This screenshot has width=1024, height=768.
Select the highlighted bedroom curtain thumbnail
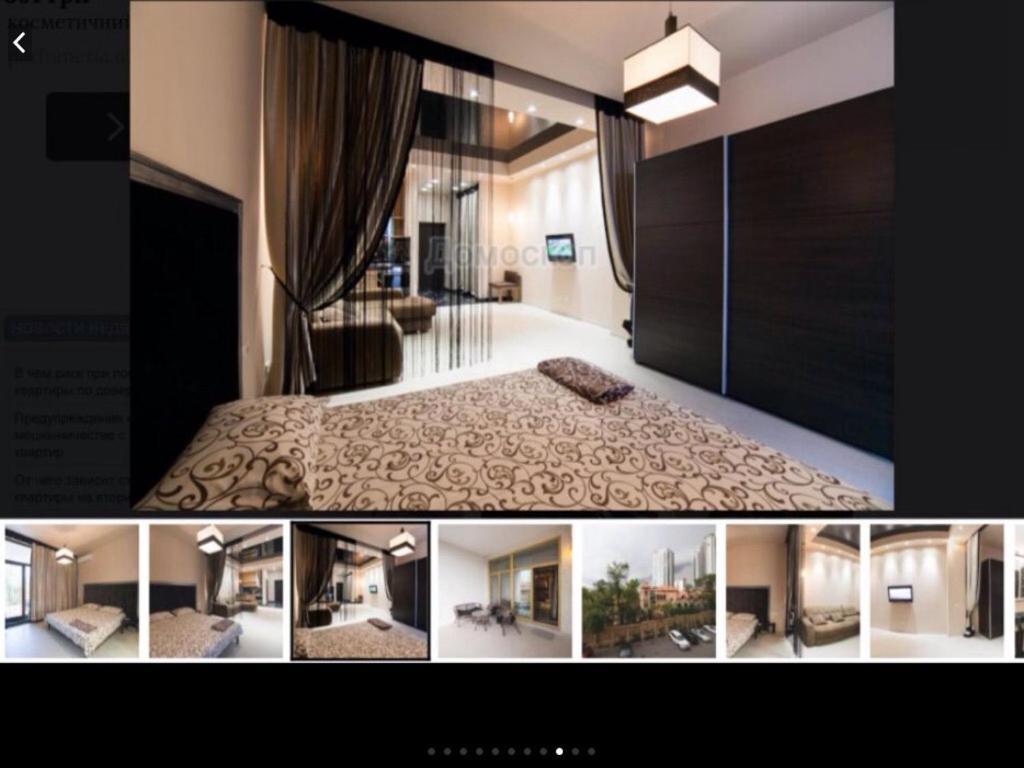pos(360,591)
